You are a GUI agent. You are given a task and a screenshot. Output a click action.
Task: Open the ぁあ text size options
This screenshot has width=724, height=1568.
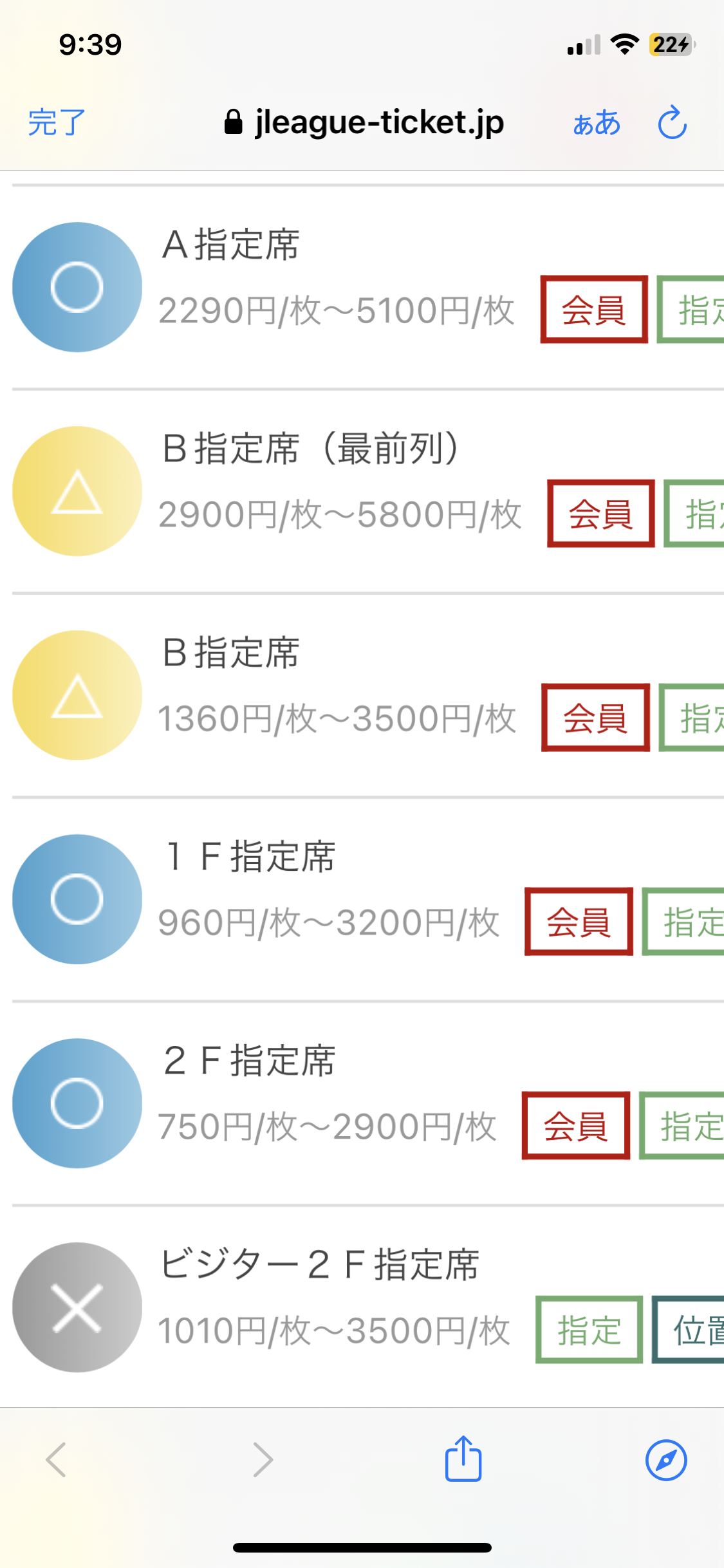[597, 122]
